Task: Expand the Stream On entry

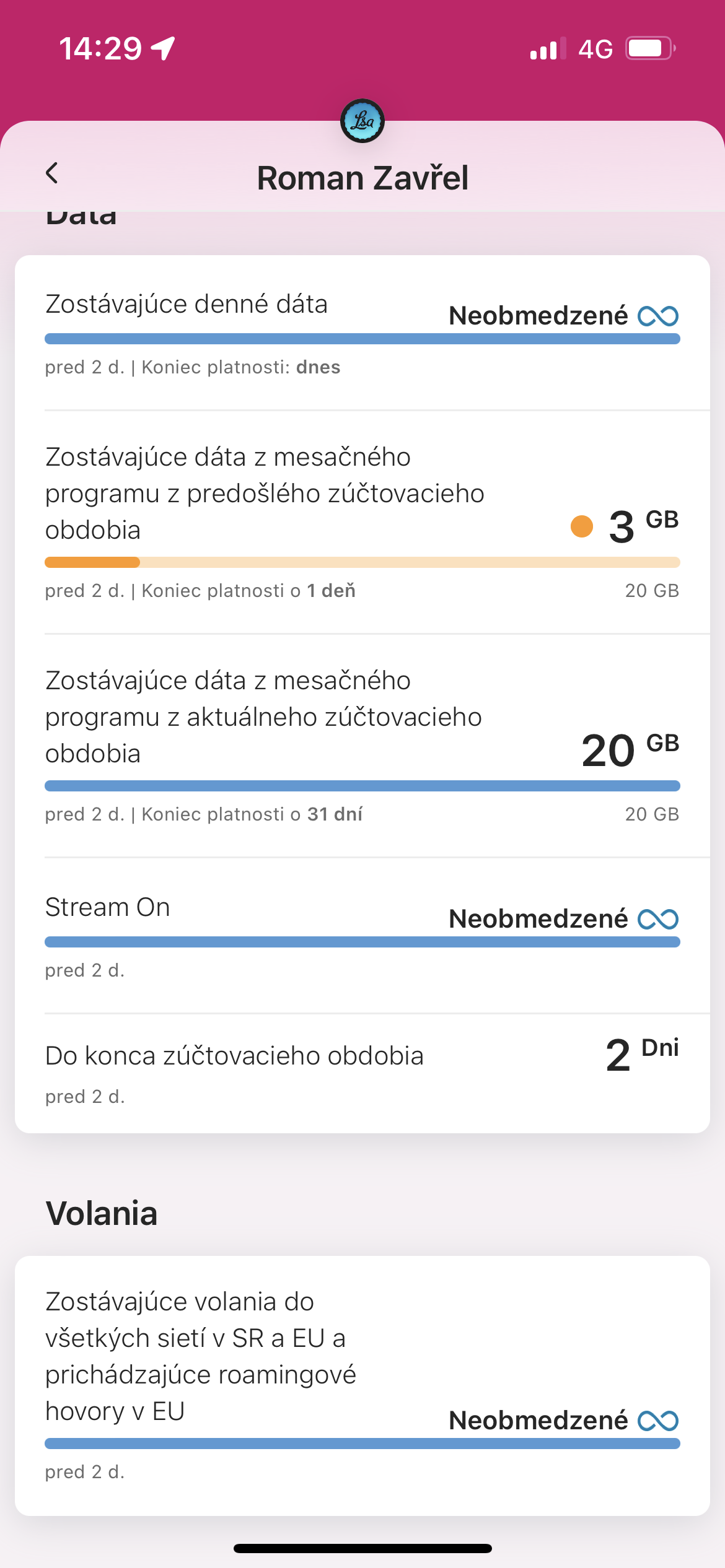Action: click(108, 907)
